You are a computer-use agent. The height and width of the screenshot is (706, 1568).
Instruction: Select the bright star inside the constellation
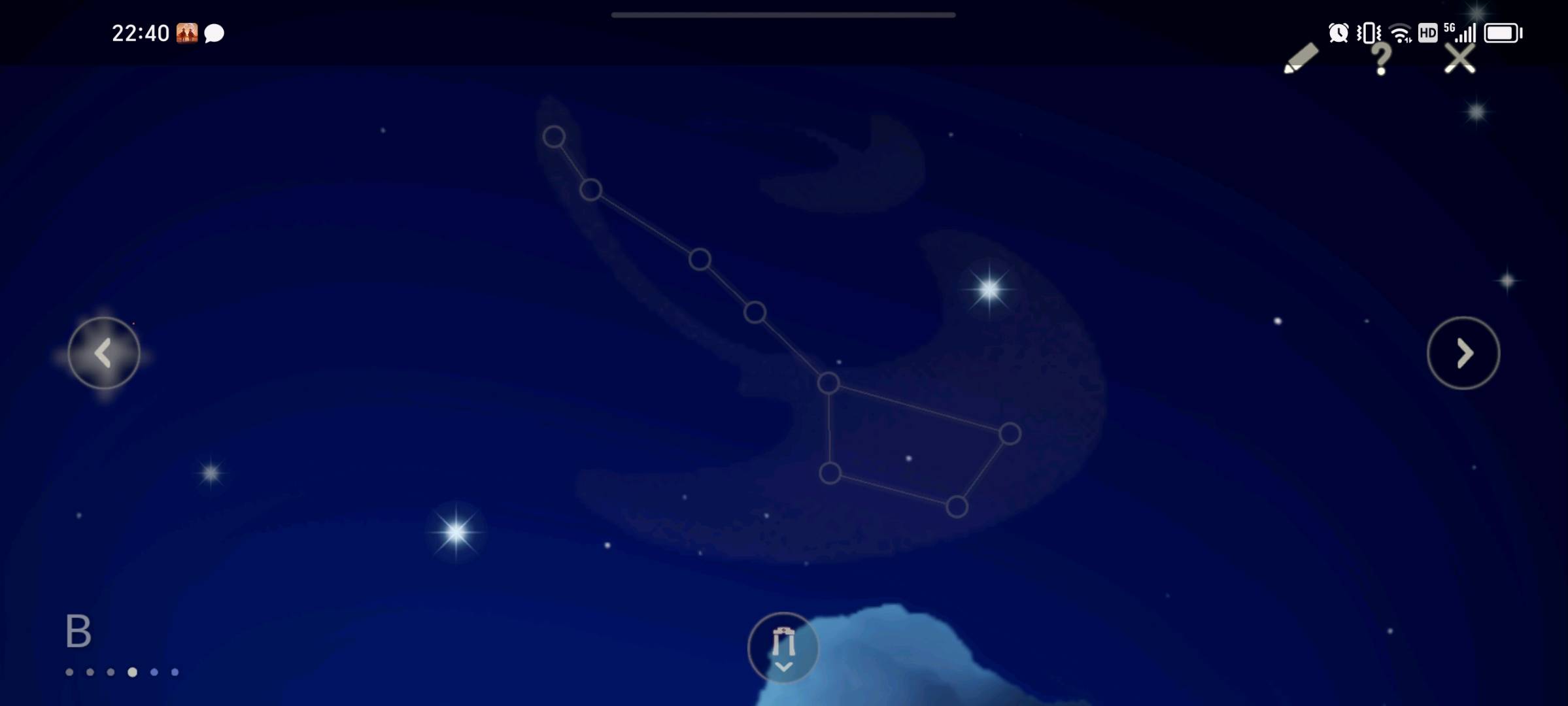pyautogui.click(x=989, y=289)
